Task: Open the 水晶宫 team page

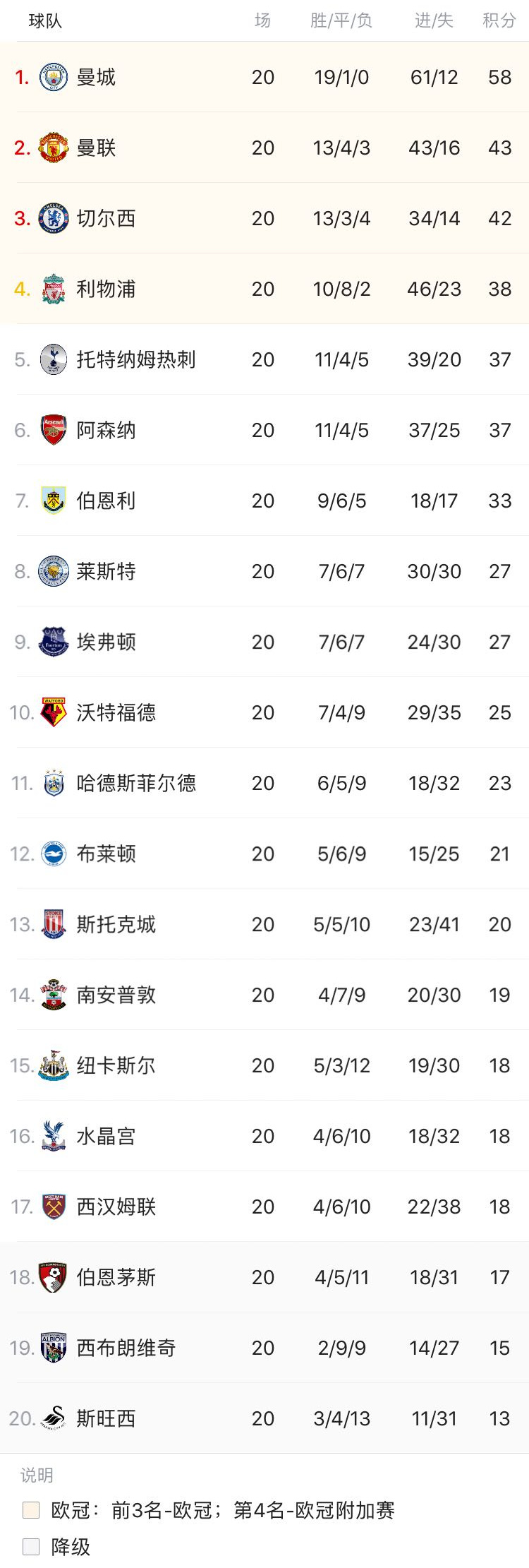Action: click(x=264, y=1136)
